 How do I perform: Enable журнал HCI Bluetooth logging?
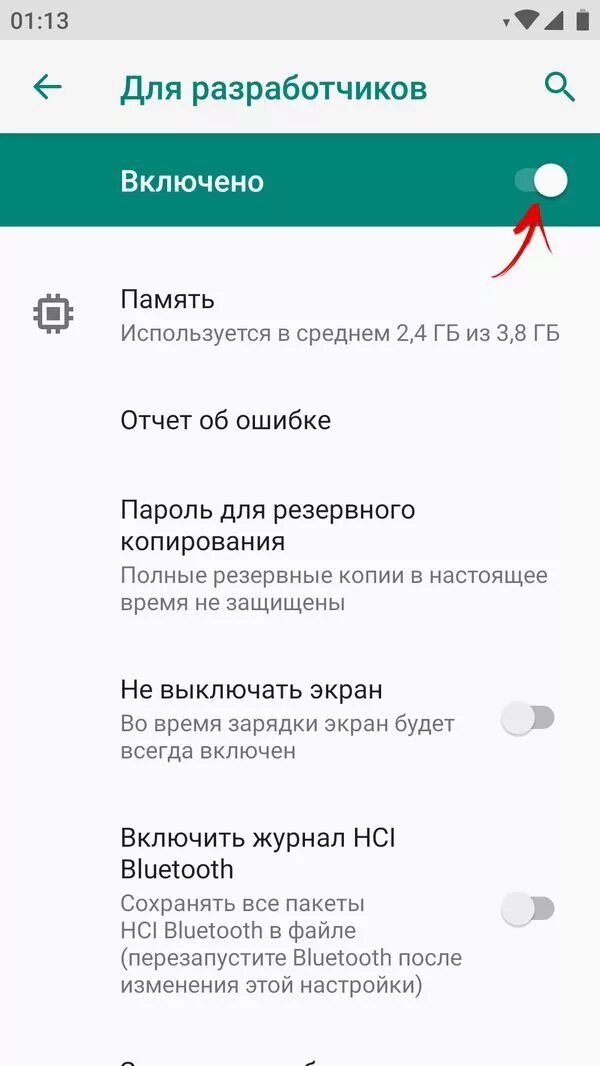[x=527, y=909]
